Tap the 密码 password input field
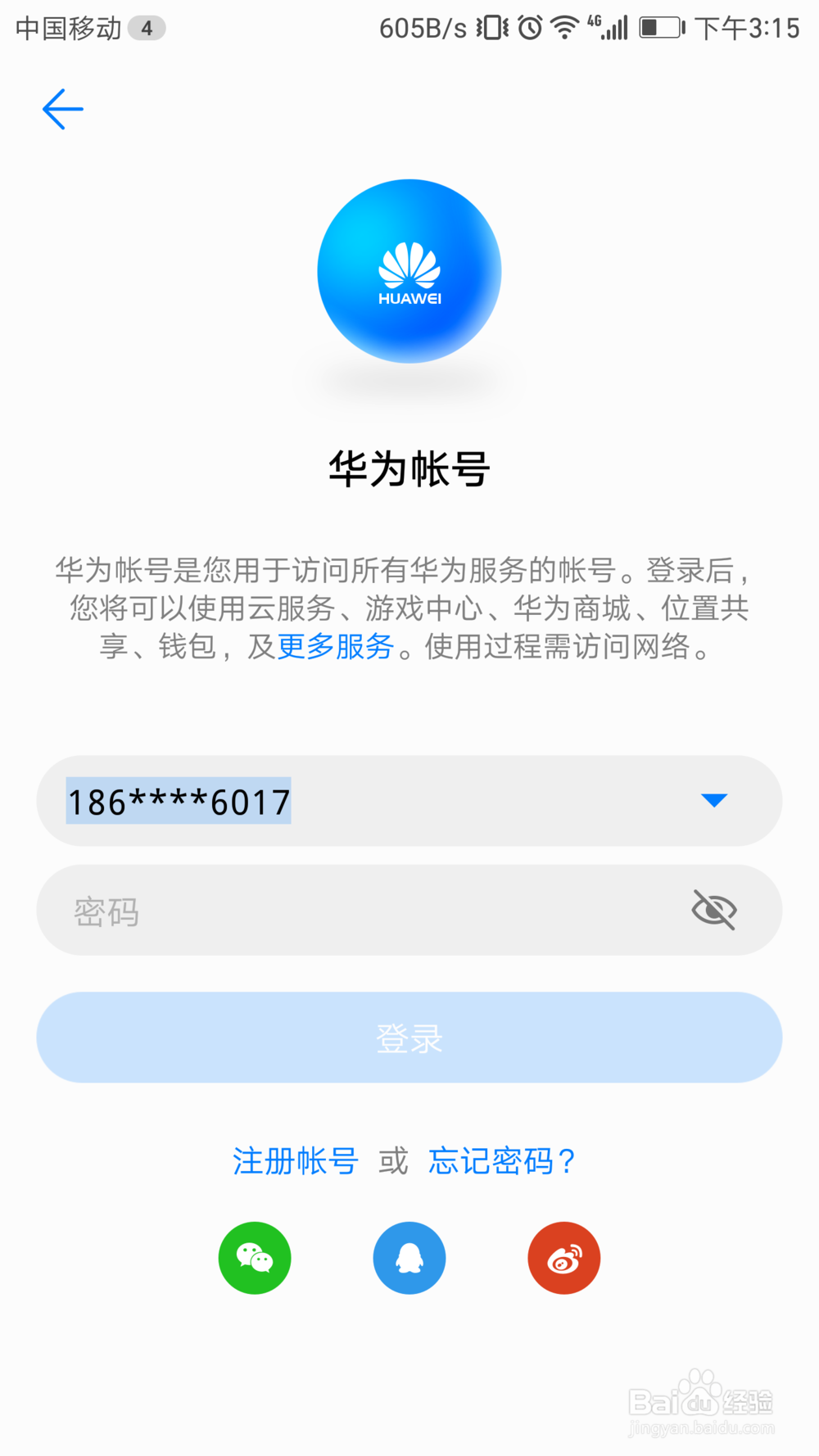 click(x=328, y=910)
